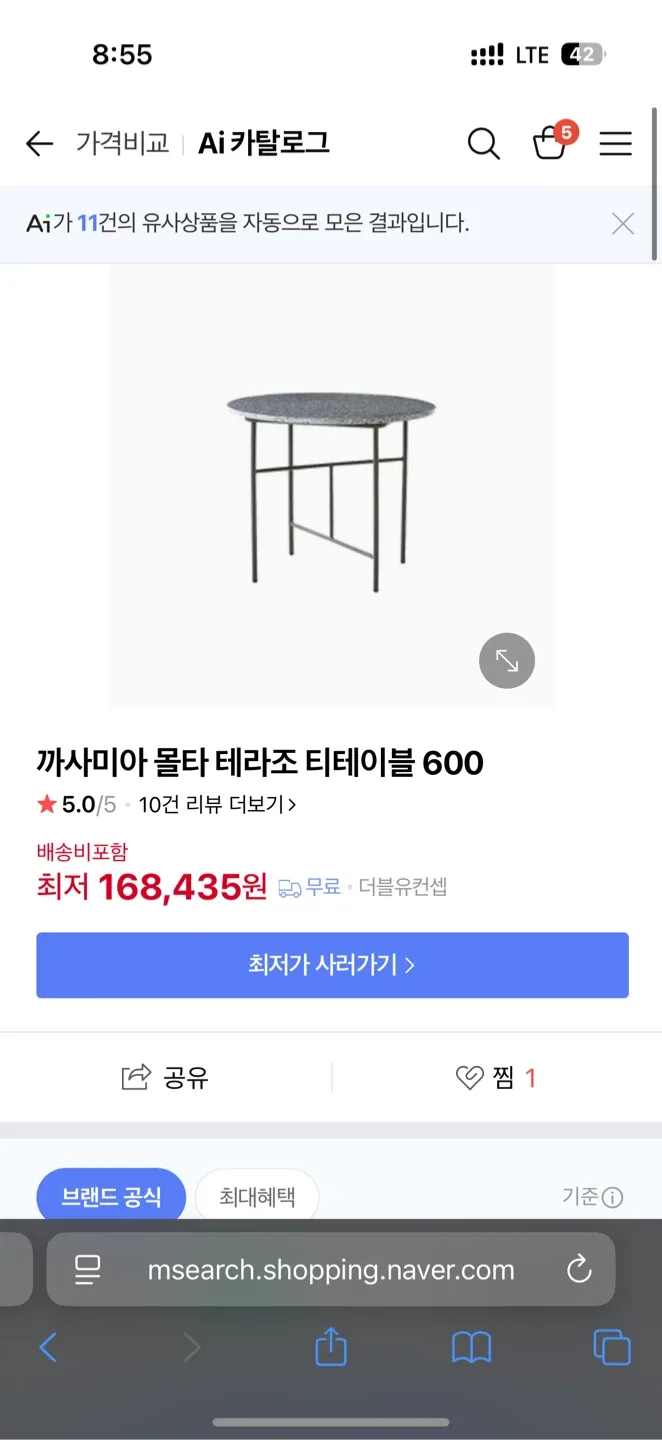Show 기준 info tooltip

[x=593, y=1196]
